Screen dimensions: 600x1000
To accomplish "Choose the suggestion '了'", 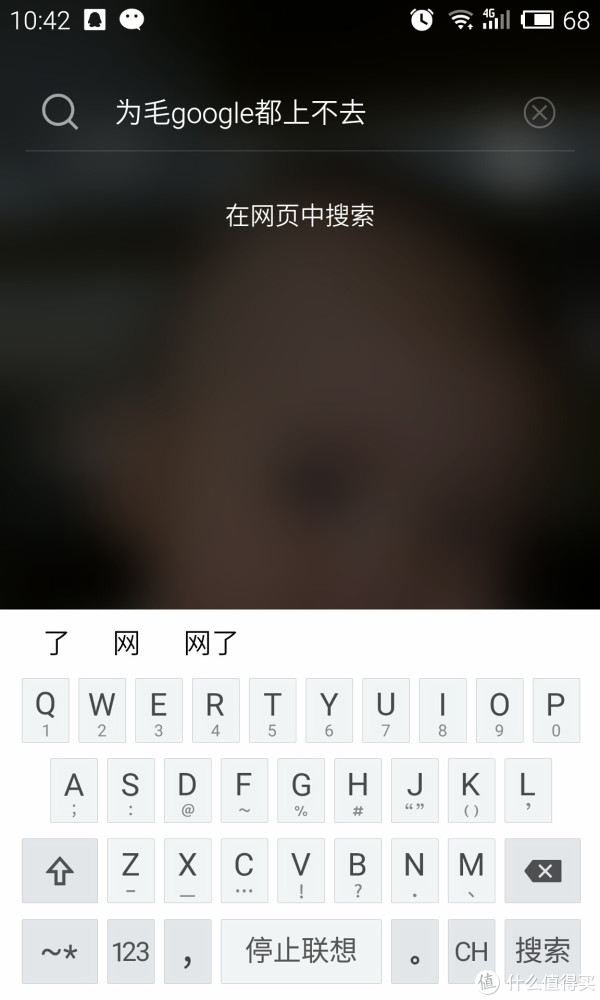I will click(x=57, y=643).
